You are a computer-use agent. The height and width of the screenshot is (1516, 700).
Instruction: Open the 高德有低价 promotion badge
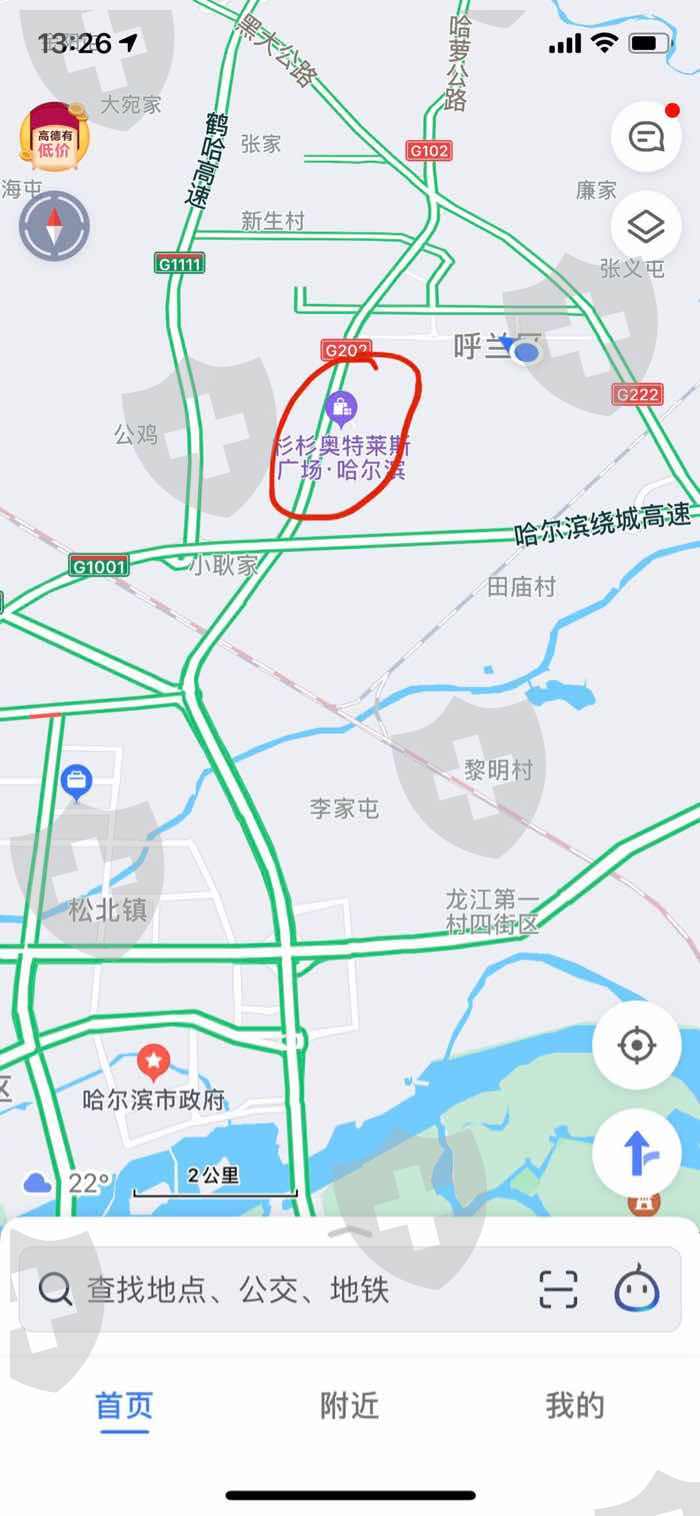click(x=54, y=137)
